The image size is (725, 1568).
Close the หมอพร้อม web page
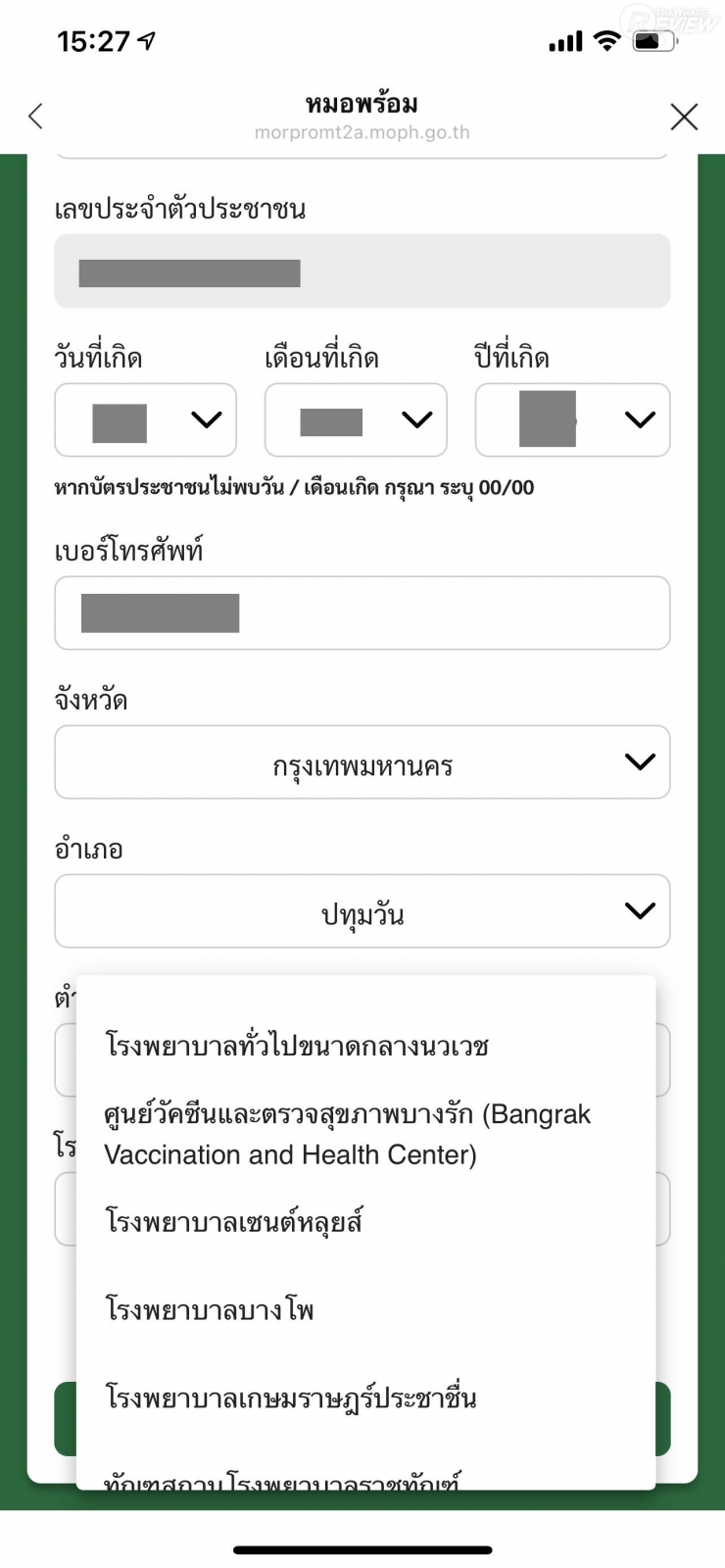(x=684, y=117)
